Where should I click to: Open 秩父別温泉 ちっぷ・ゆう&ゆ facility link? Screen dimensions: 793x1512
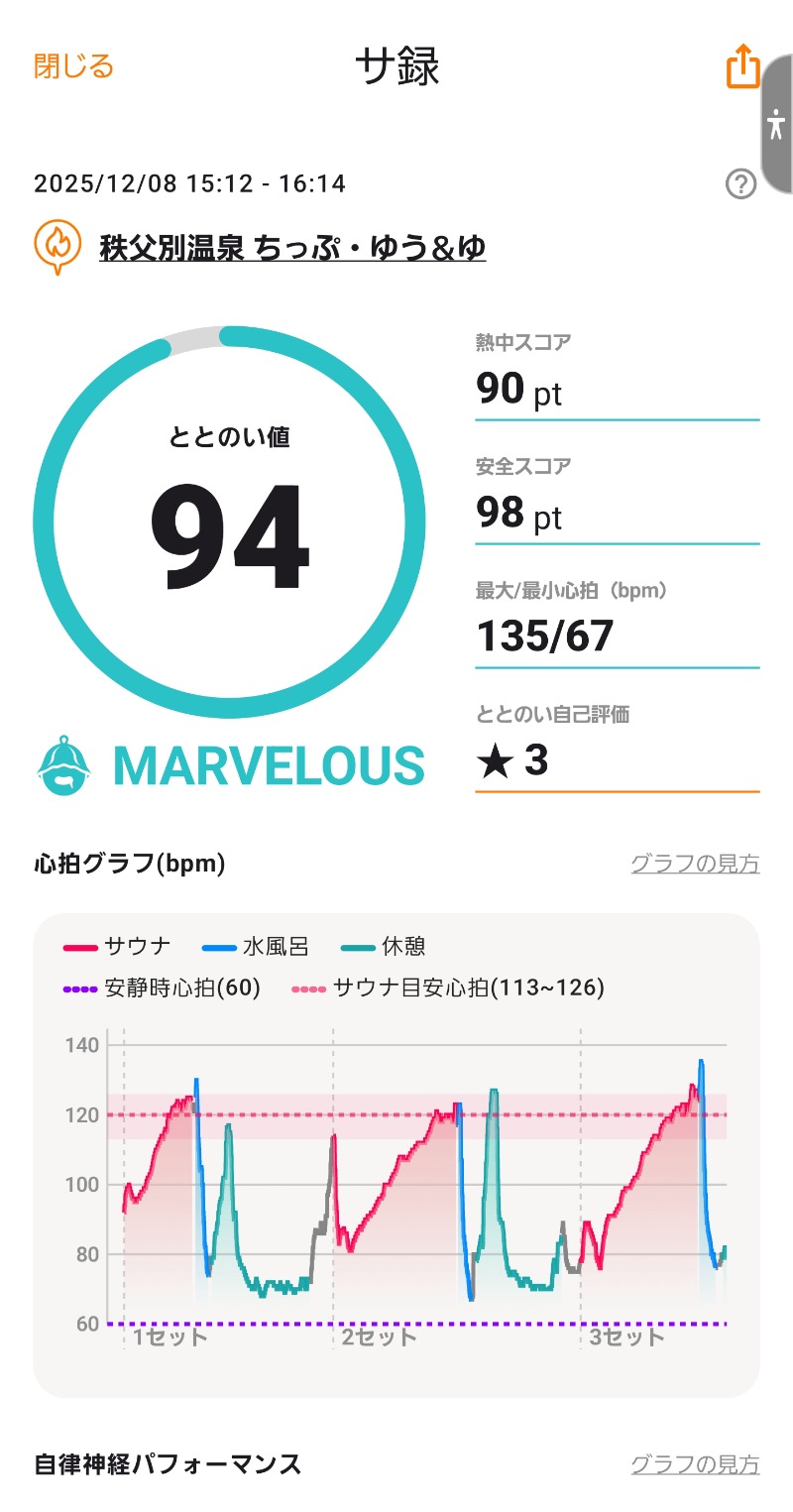tap(292, 246)
